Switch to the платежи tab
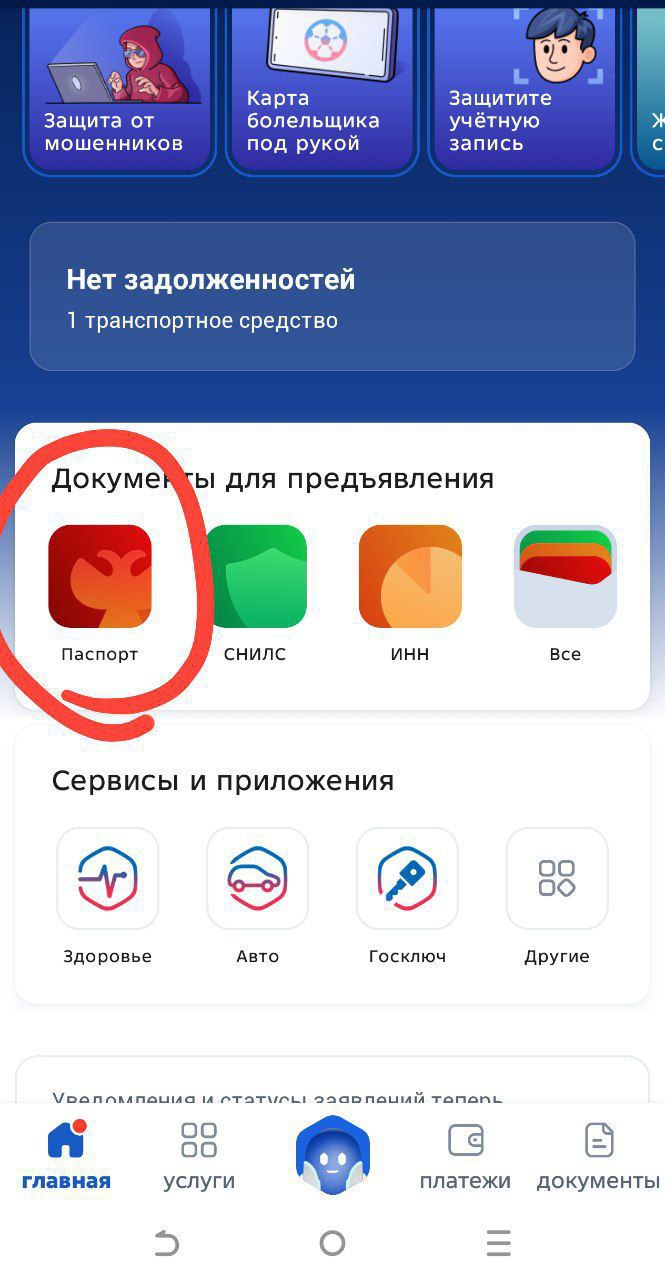Image resolution: width=665 pixels, height=1280 pixels. tap(465, 1156)
